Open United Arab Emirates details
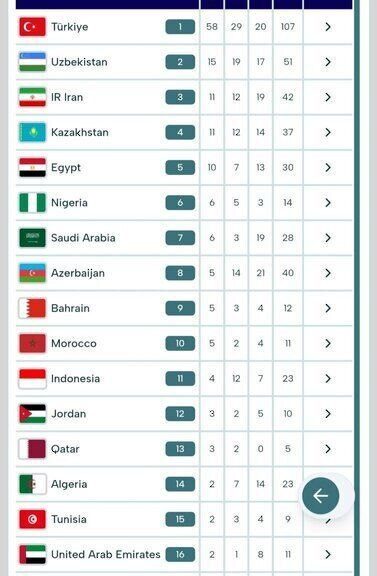Screen dimensions: 377x576 pyautogui.click(x=328, y=554)
